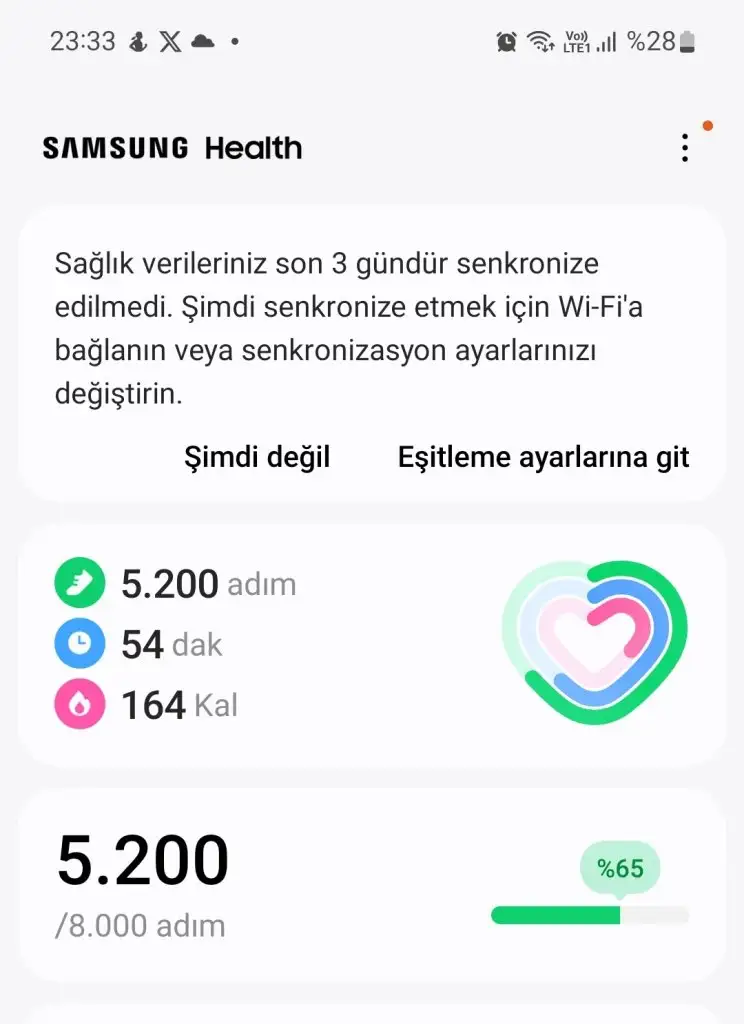The image size is (744, 1024).
Task: Open the three-dot overflow menu
Action: pos(685,148)
